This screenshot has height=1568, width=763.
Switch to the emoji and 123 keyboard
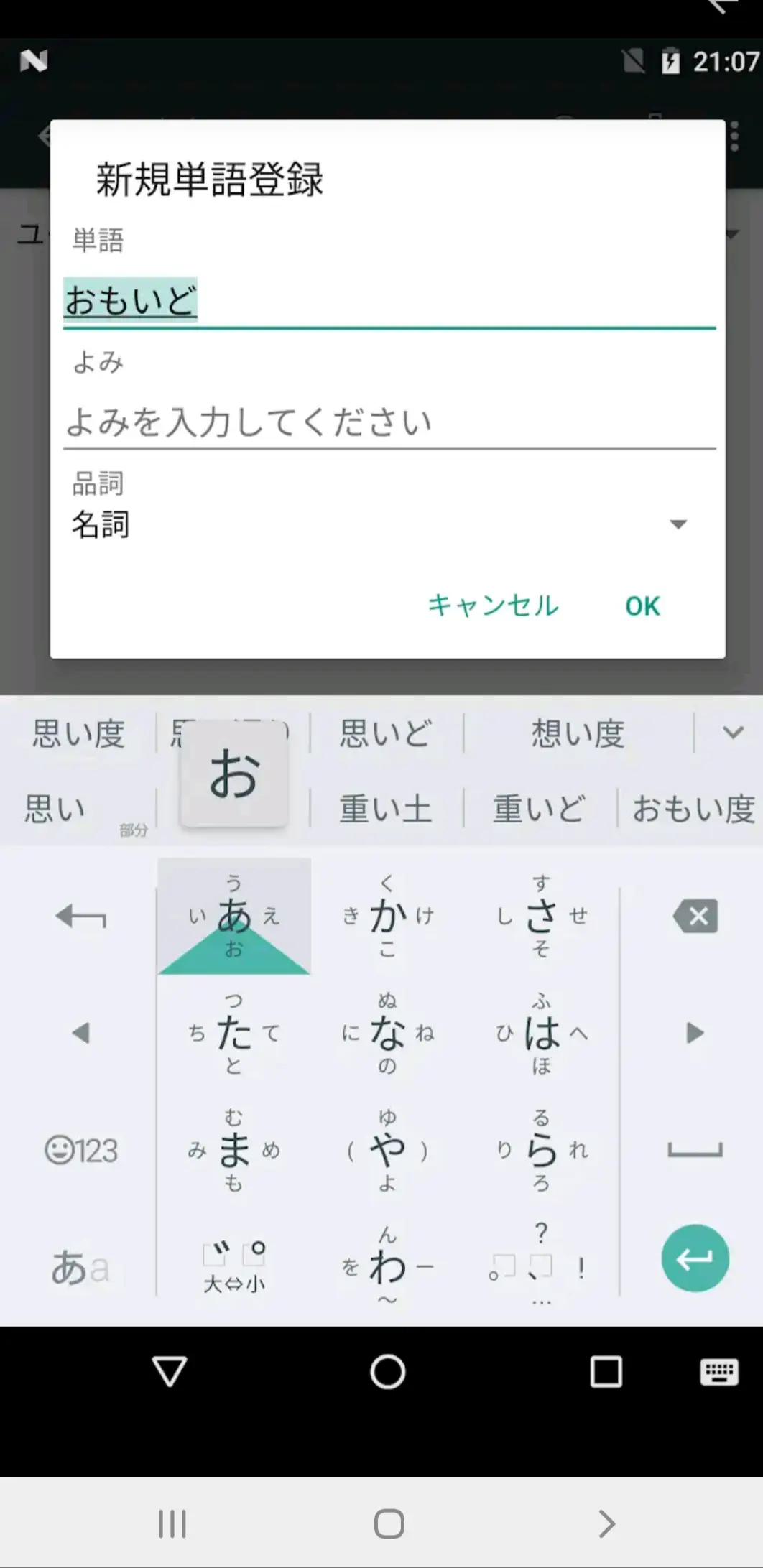coord(80,1150)
